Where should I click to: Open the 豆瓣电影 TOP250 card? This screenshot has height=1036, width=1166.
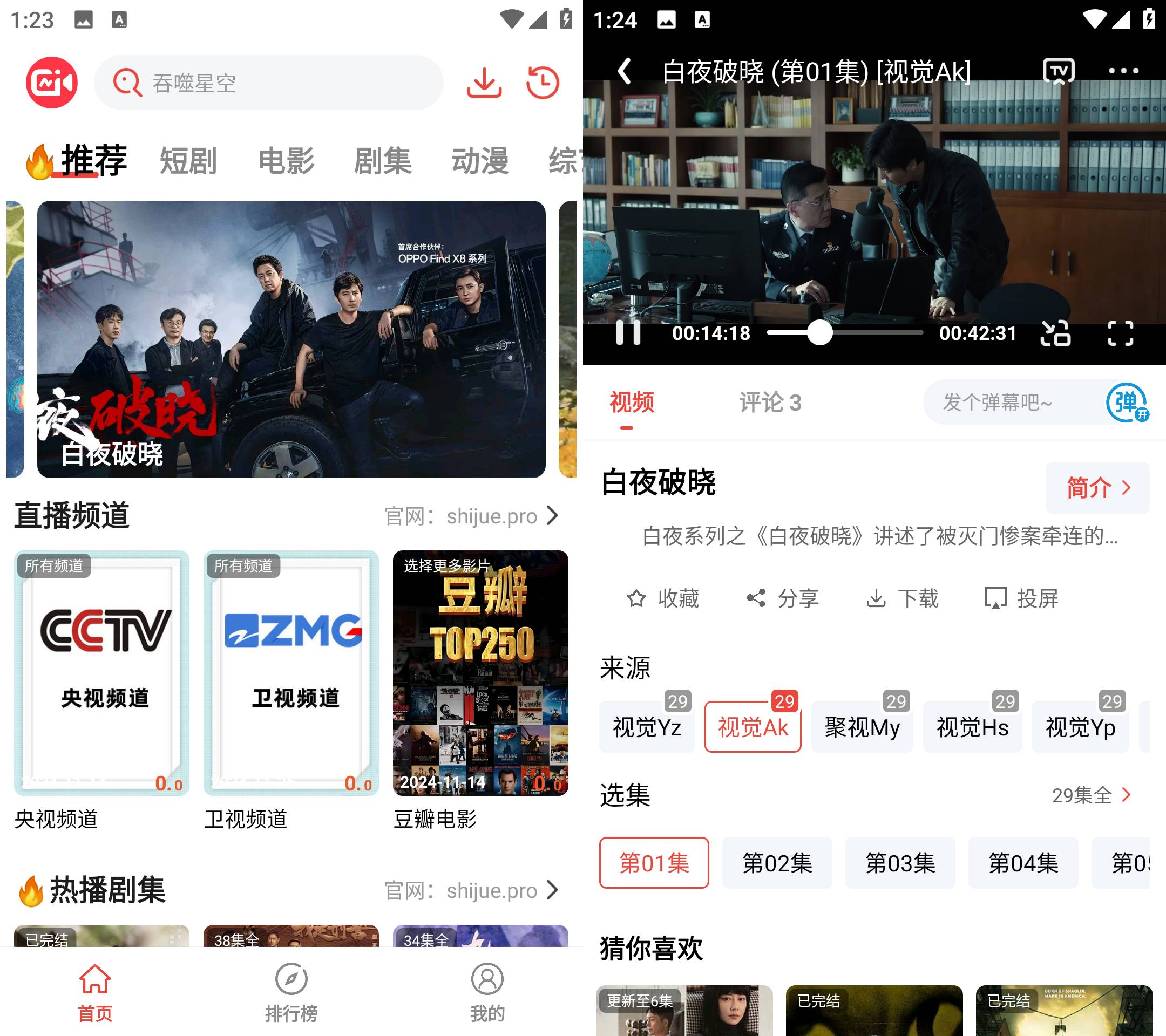pos(480,673)
